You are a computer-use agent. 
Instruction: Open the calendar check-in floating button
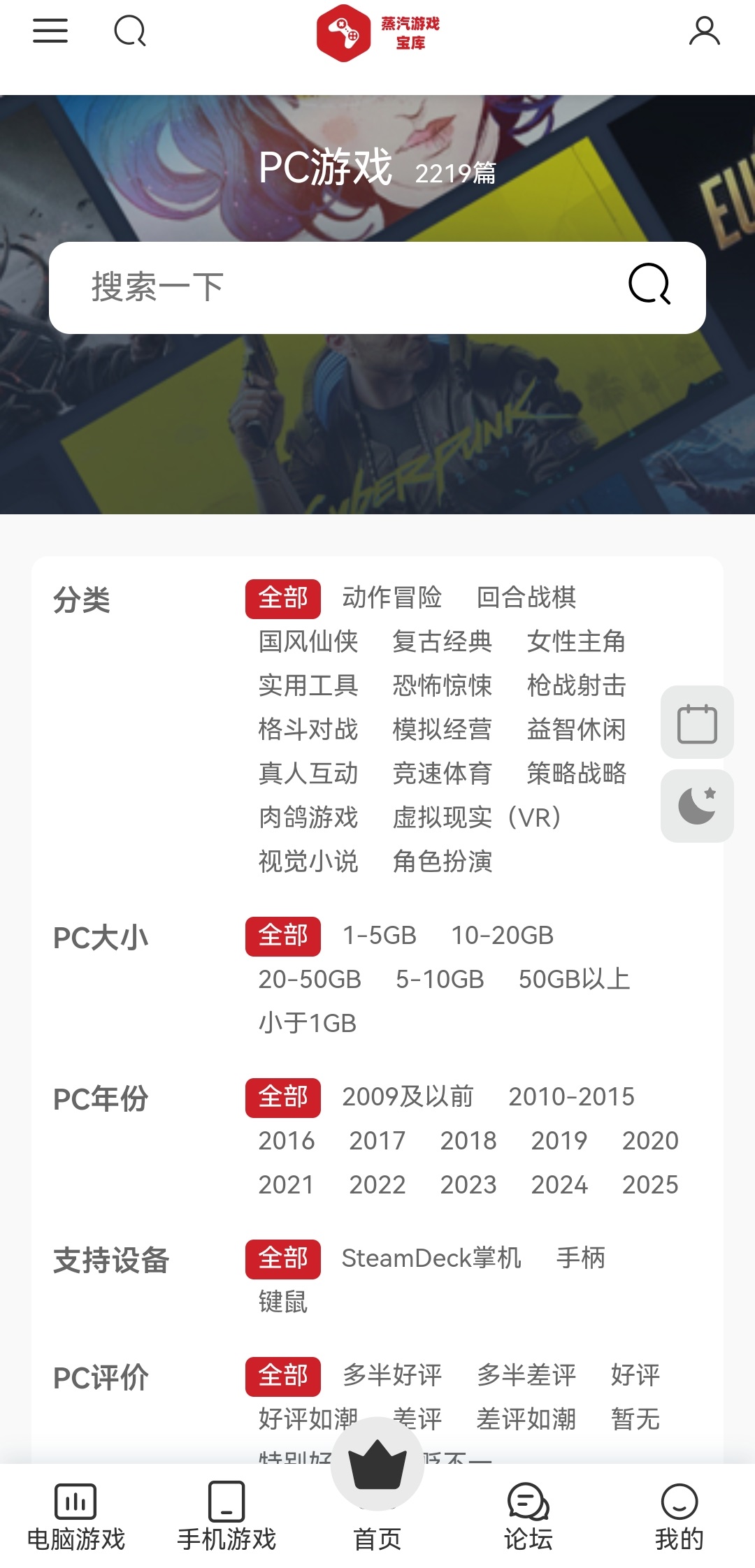pos(697,723)
